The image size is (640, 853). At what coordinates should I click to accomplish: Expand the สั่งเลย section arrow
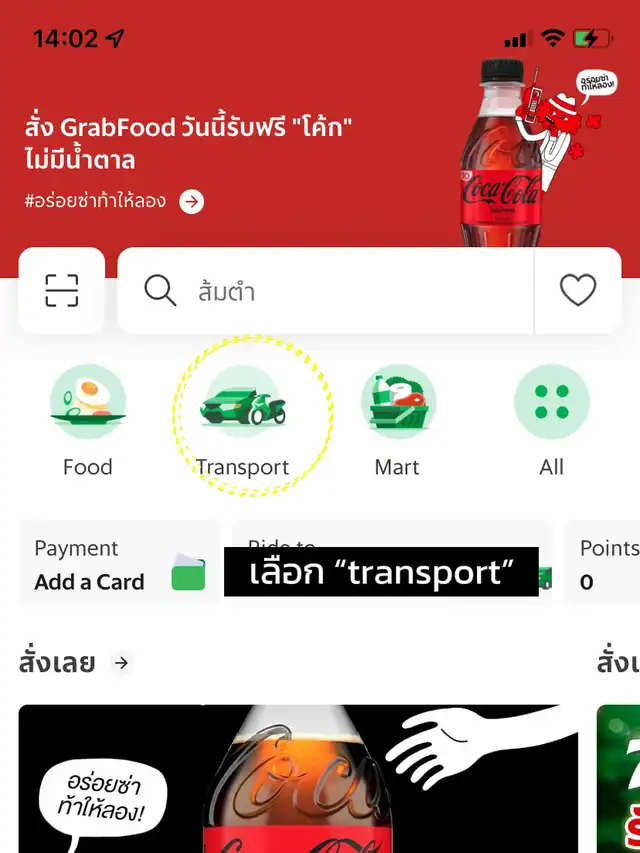tap(122, 663)
